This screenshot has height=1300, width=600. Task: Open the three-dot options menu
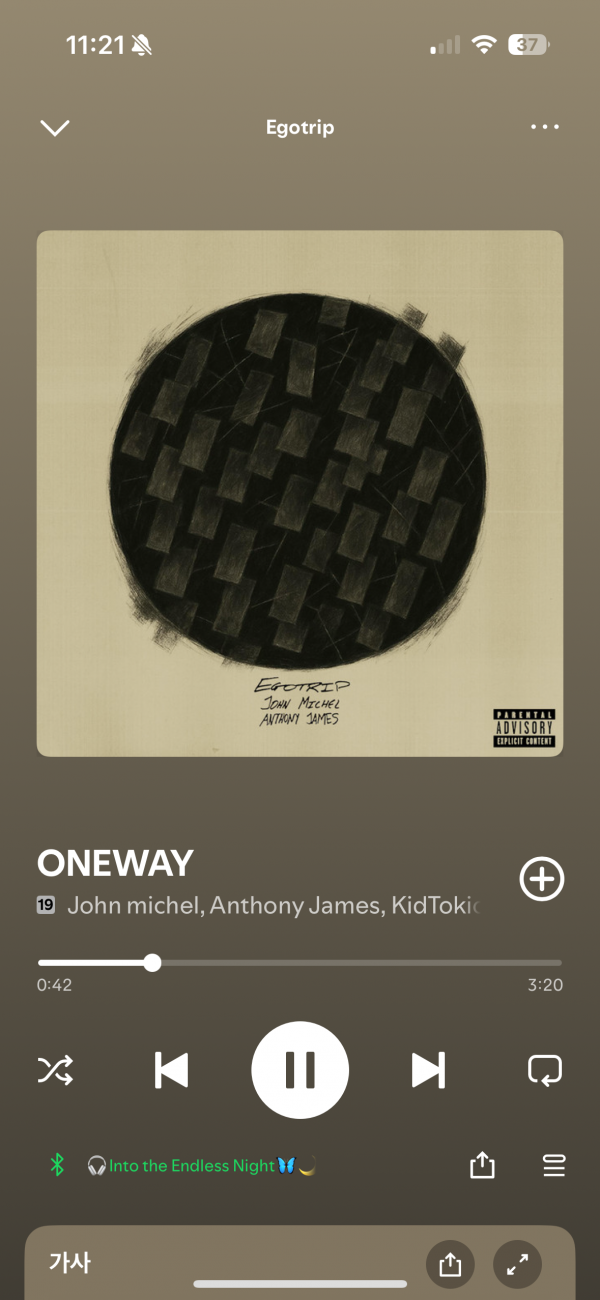click(545, 127)
